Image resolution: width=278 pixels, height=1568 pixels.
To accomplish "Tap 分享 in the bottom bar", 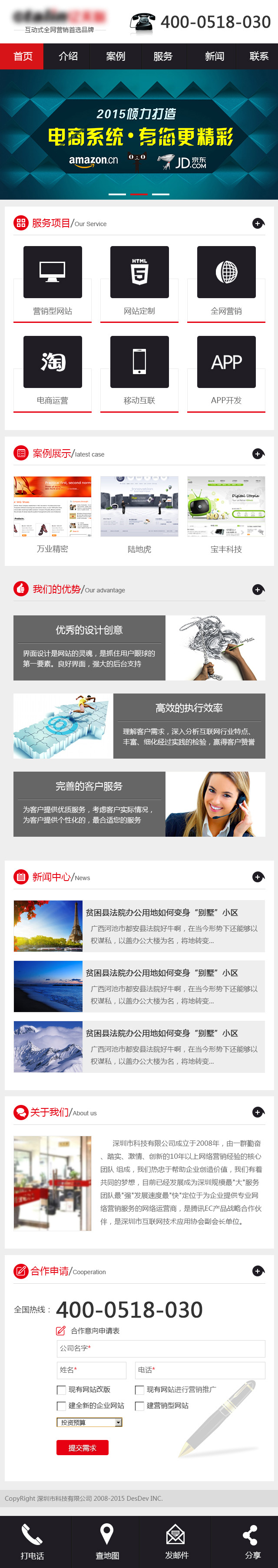I will [252, 1541].
